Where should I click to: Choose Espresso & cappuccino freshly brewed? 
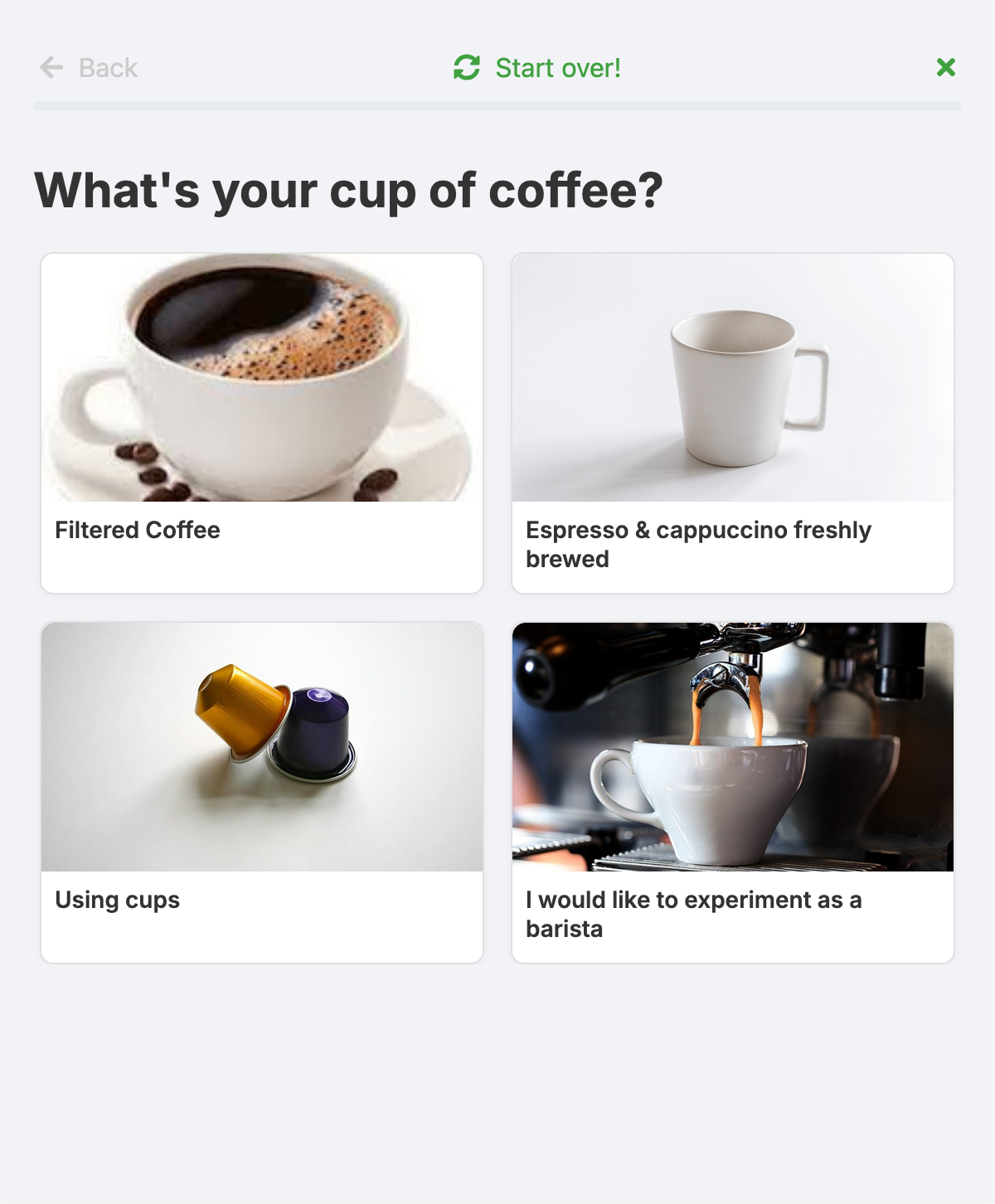tap(733, 423)
